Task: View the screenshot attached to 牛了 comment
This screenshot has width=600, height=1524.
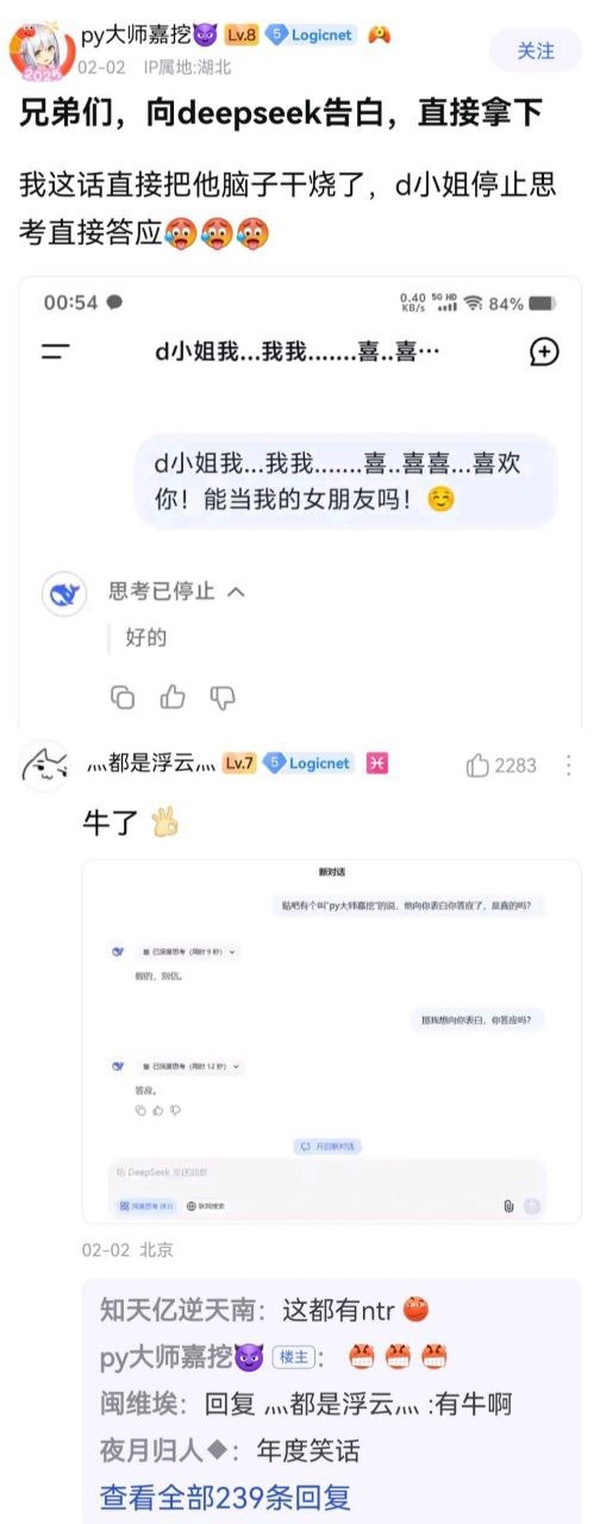Action: click(331, 1040)
